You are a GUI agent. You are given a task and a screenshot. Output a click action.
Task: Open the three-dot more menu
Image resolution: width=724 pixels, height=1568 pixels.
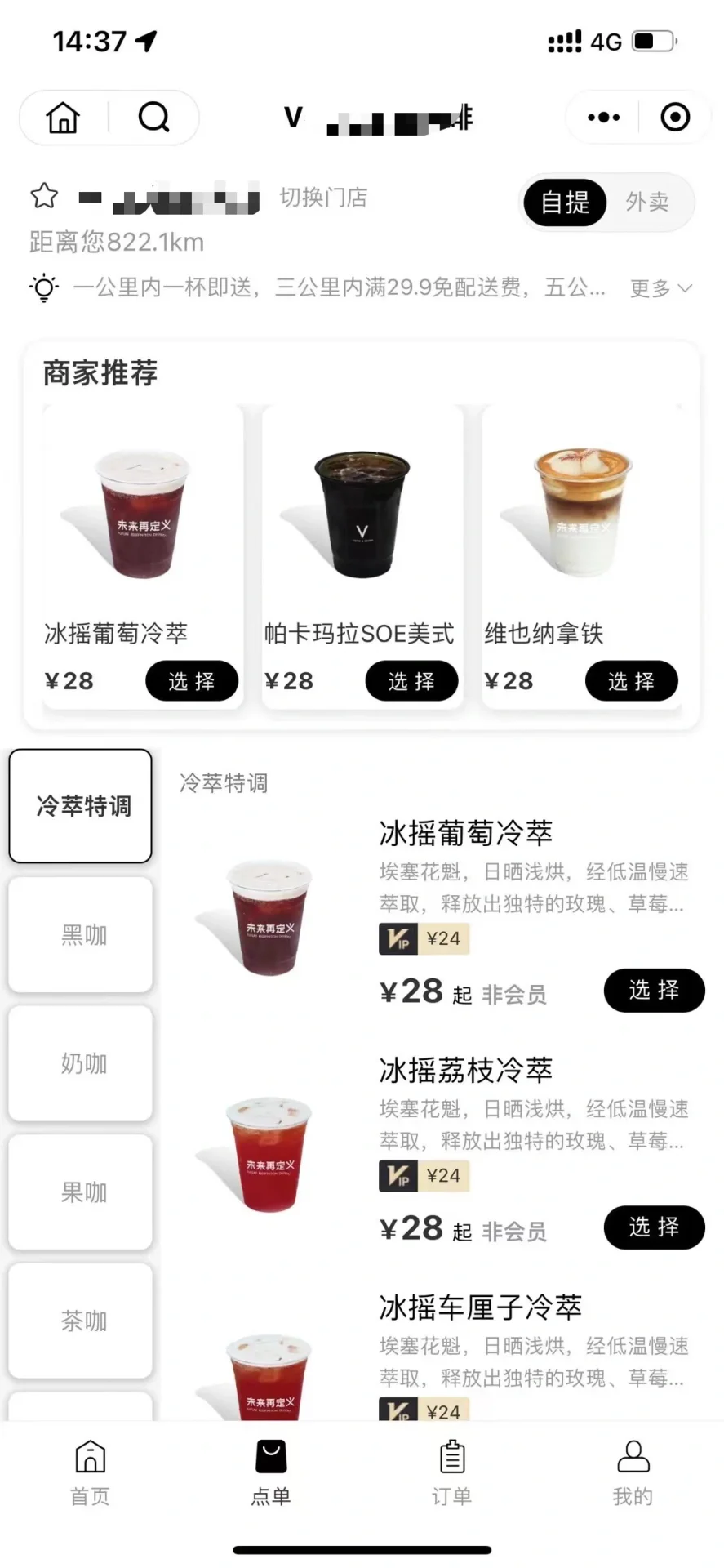(603, 118)
